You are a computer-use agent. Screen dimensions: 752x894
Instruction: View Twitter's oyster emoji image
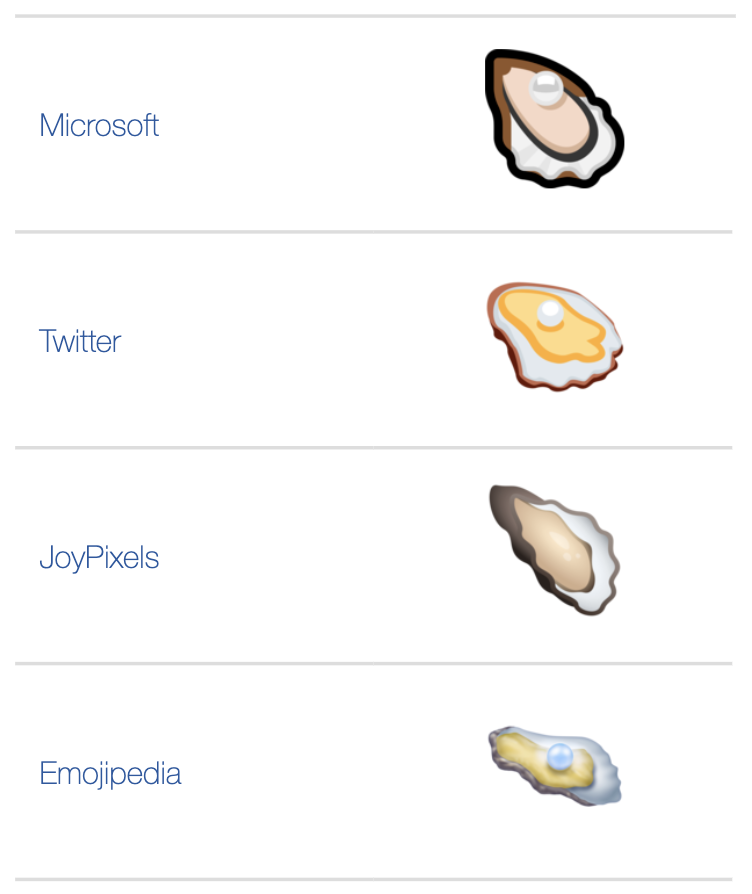tap(554, 335)
